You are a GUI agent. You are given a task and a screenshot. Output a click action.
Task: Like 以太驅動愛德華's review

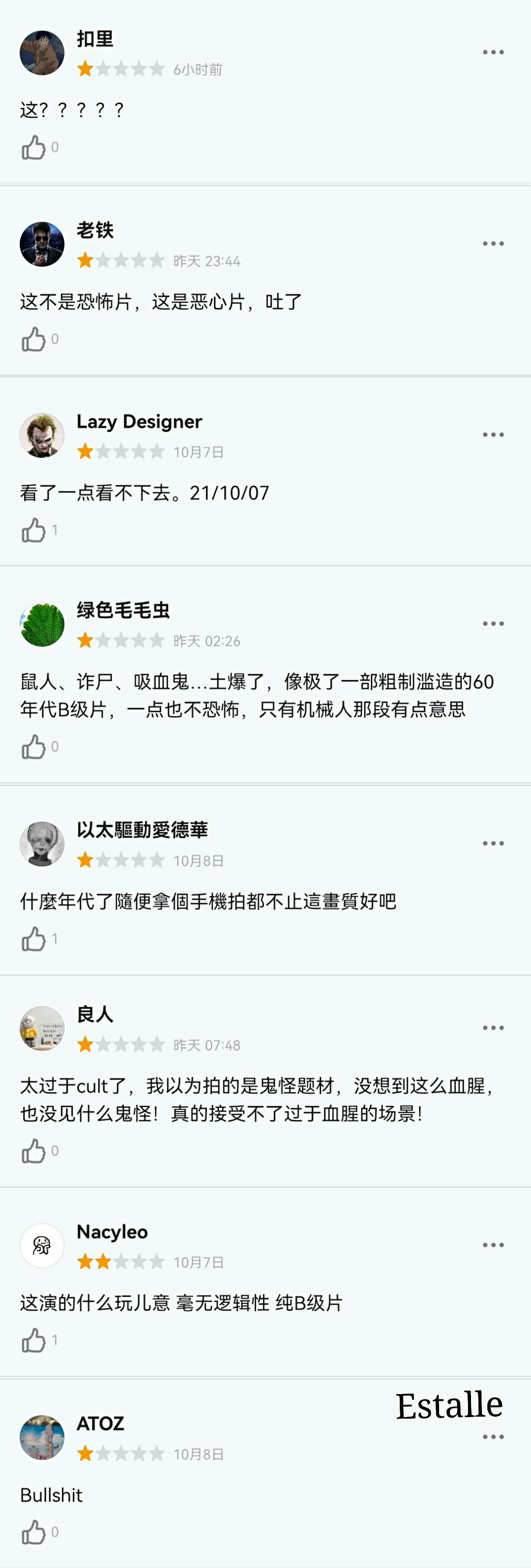click(x=33, y=939)
